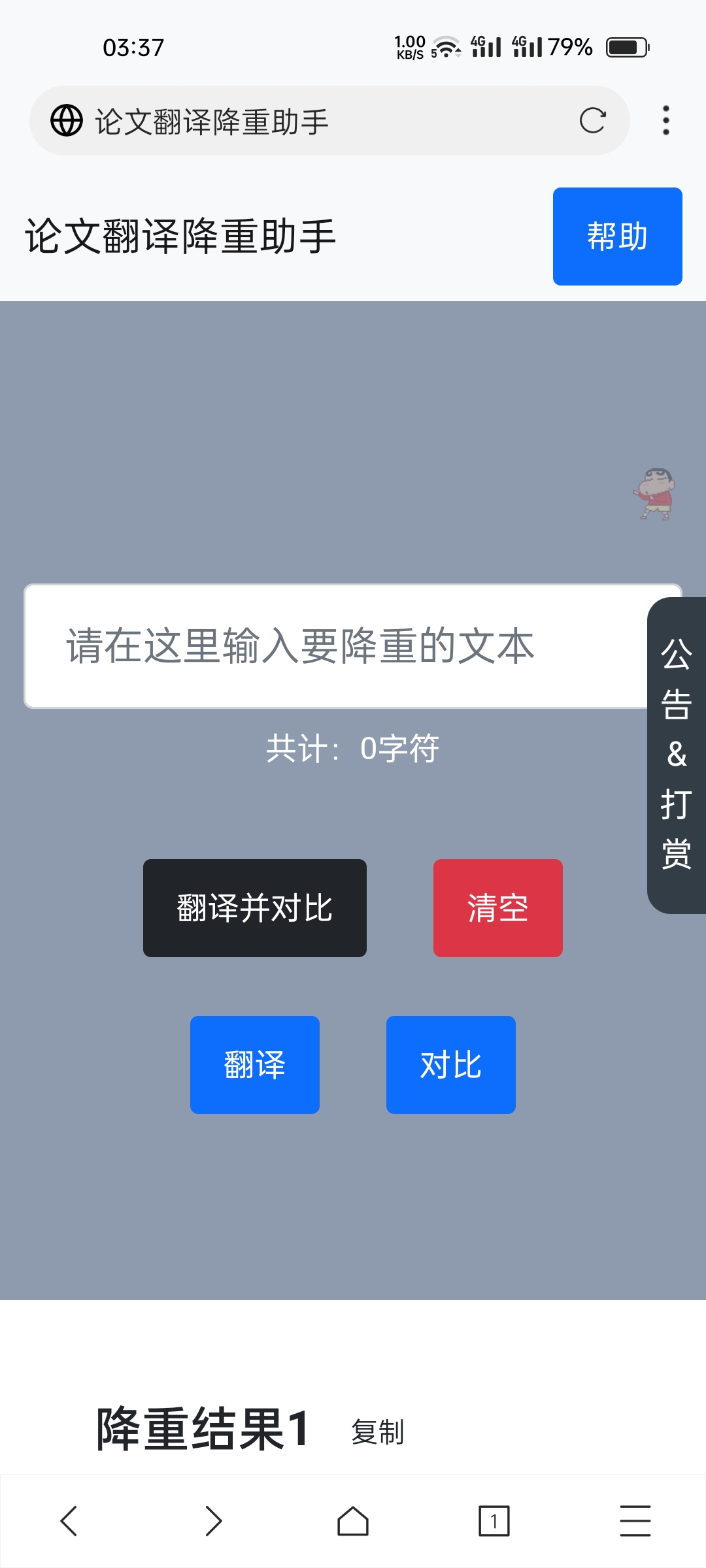Go forward with the browser forward arrow

[x=213, y=1521]
